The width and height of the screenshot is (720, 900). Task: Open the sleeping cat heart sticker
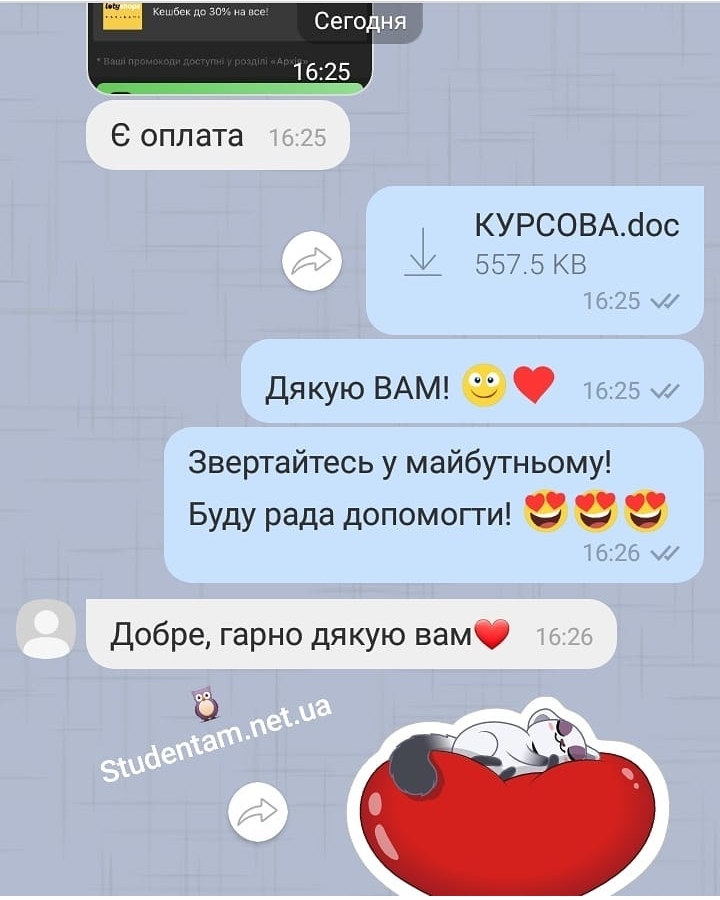point(510,800)
